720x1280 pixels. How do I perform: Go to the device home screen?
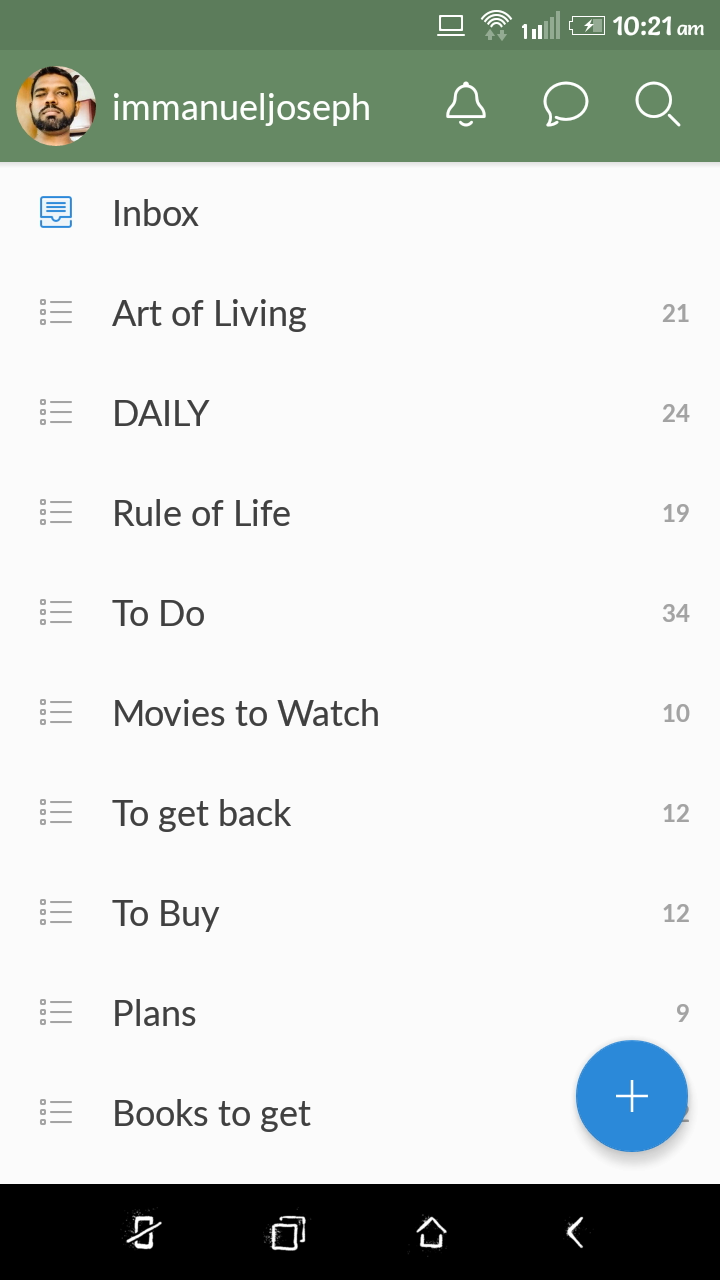click(x=431, y=1232)
